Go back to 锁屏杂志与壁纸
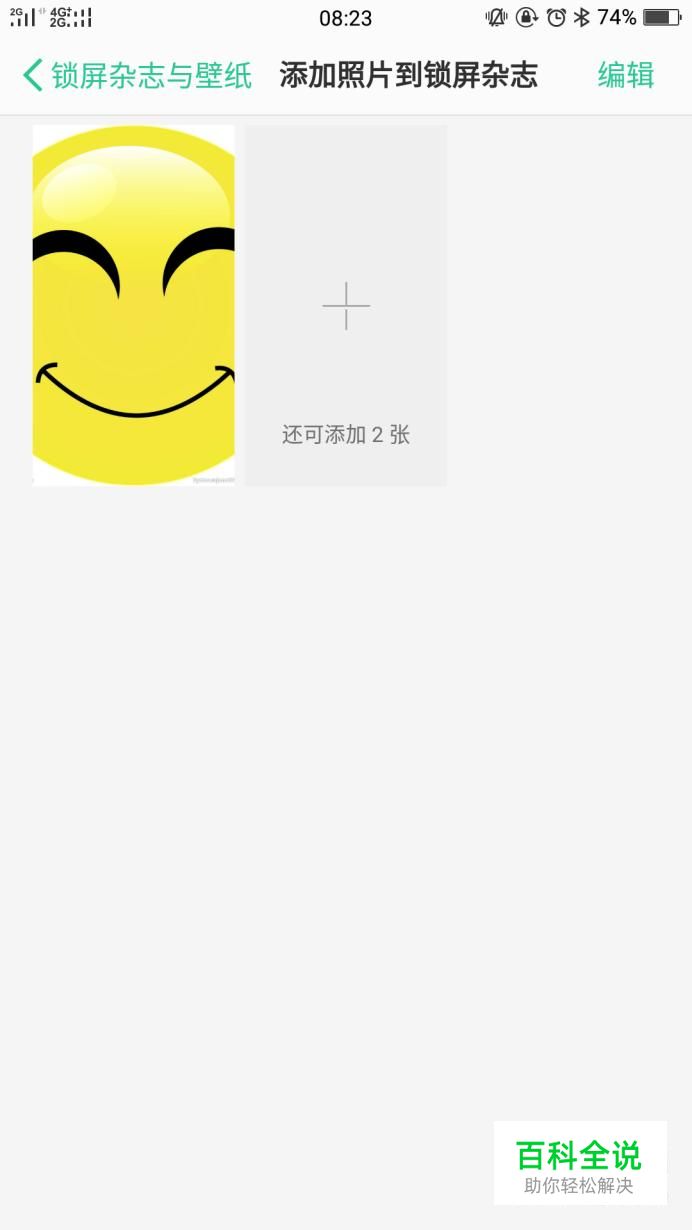Screen dimensions: 692x1230 click(x=137, y=75)
